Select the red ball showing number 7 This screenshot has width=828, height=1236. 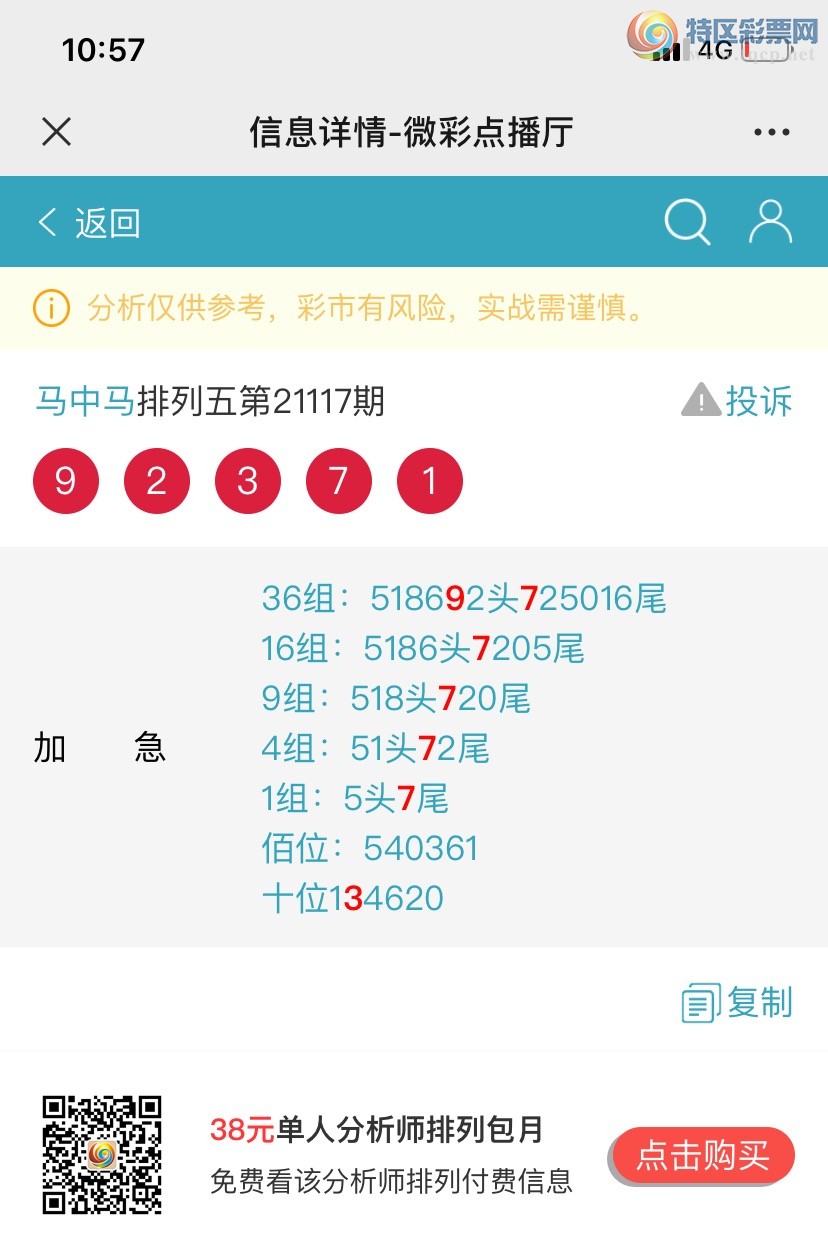click(x=339, y=480)
